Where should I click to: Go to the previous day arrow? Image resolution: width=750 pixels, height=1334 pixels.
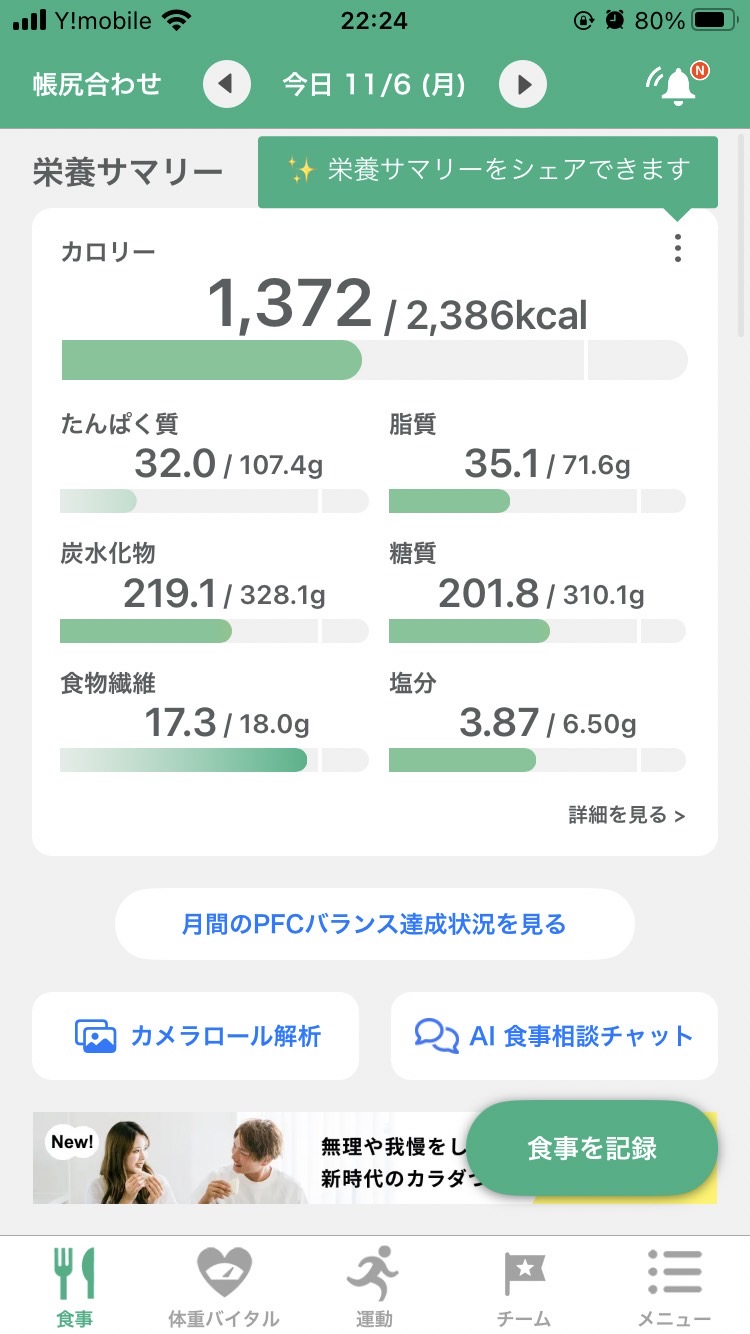click(x=226, y=85)
